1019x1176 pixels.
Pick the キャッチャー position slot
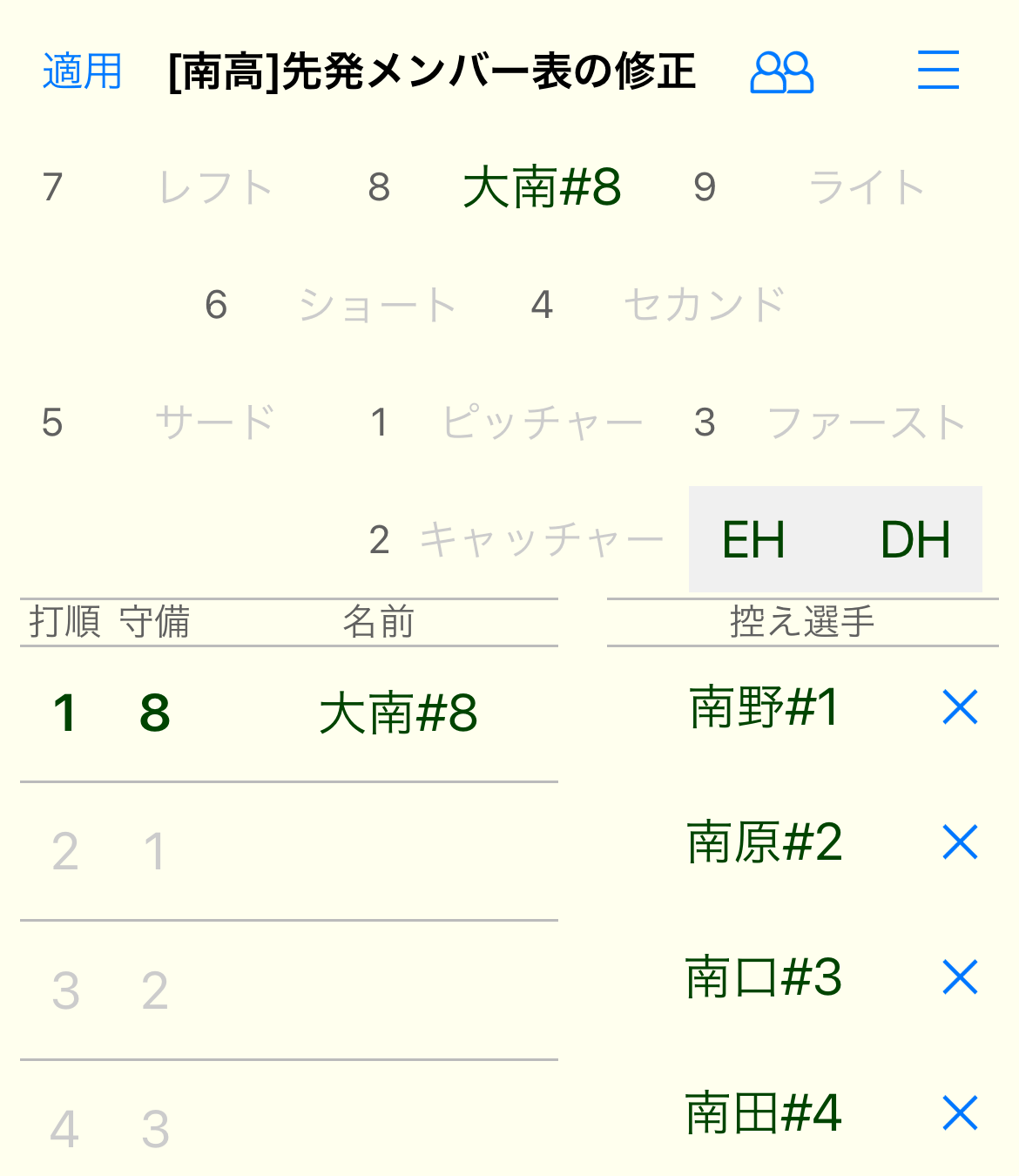click(x=541, y=540)
